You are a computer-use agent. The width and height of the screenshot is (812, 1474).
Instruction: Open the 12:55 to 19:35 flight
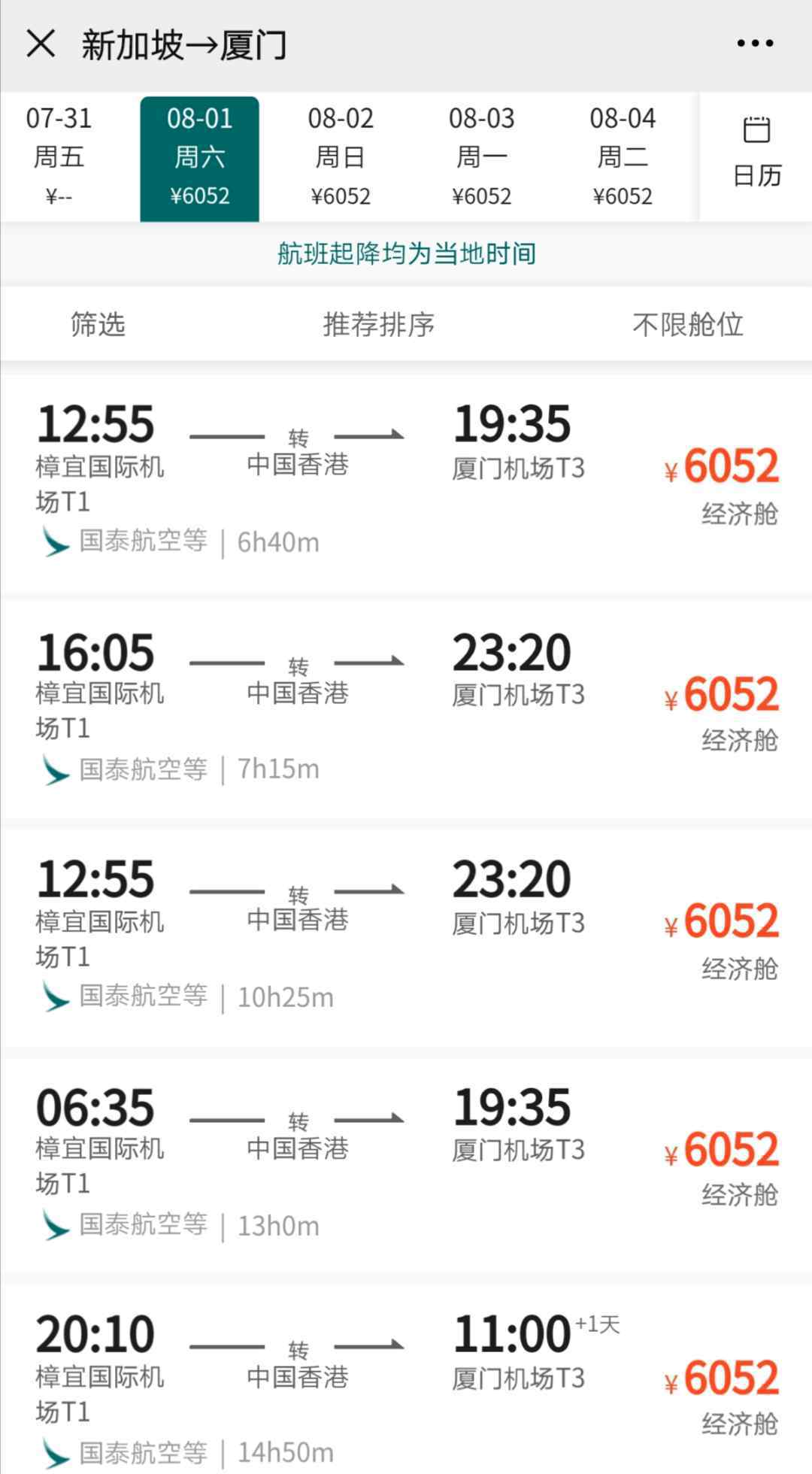tap(406, 481)
